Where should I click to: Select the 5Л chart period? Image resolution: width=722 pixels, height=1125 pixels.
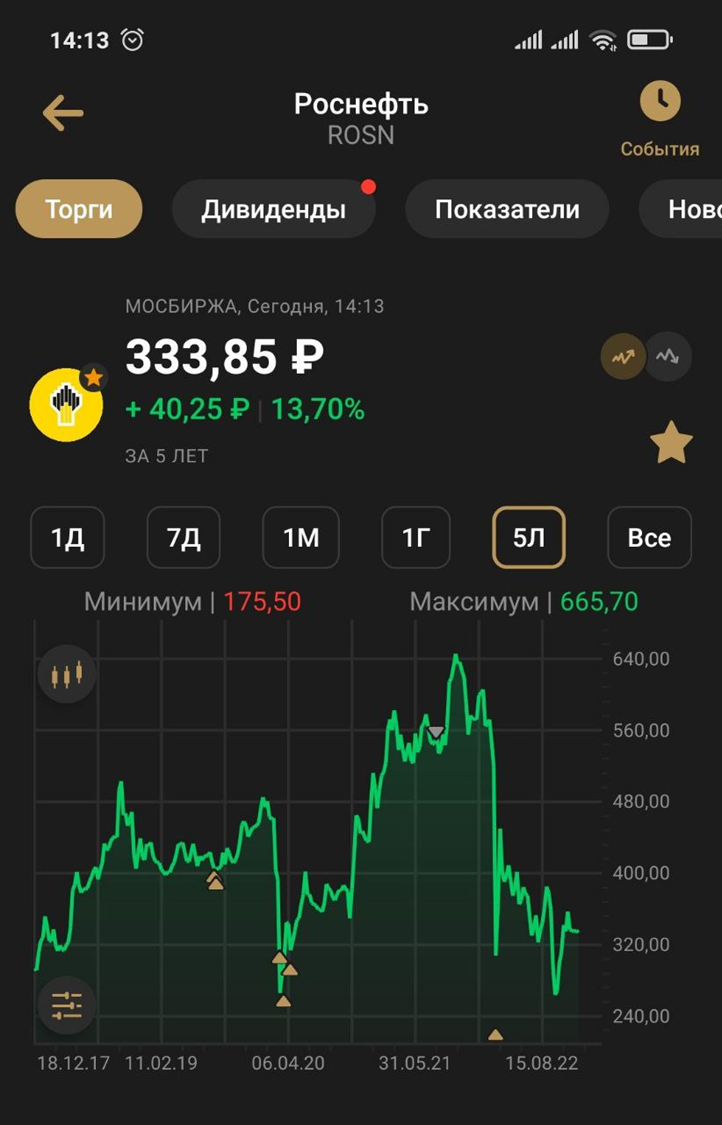coord(529,538)
